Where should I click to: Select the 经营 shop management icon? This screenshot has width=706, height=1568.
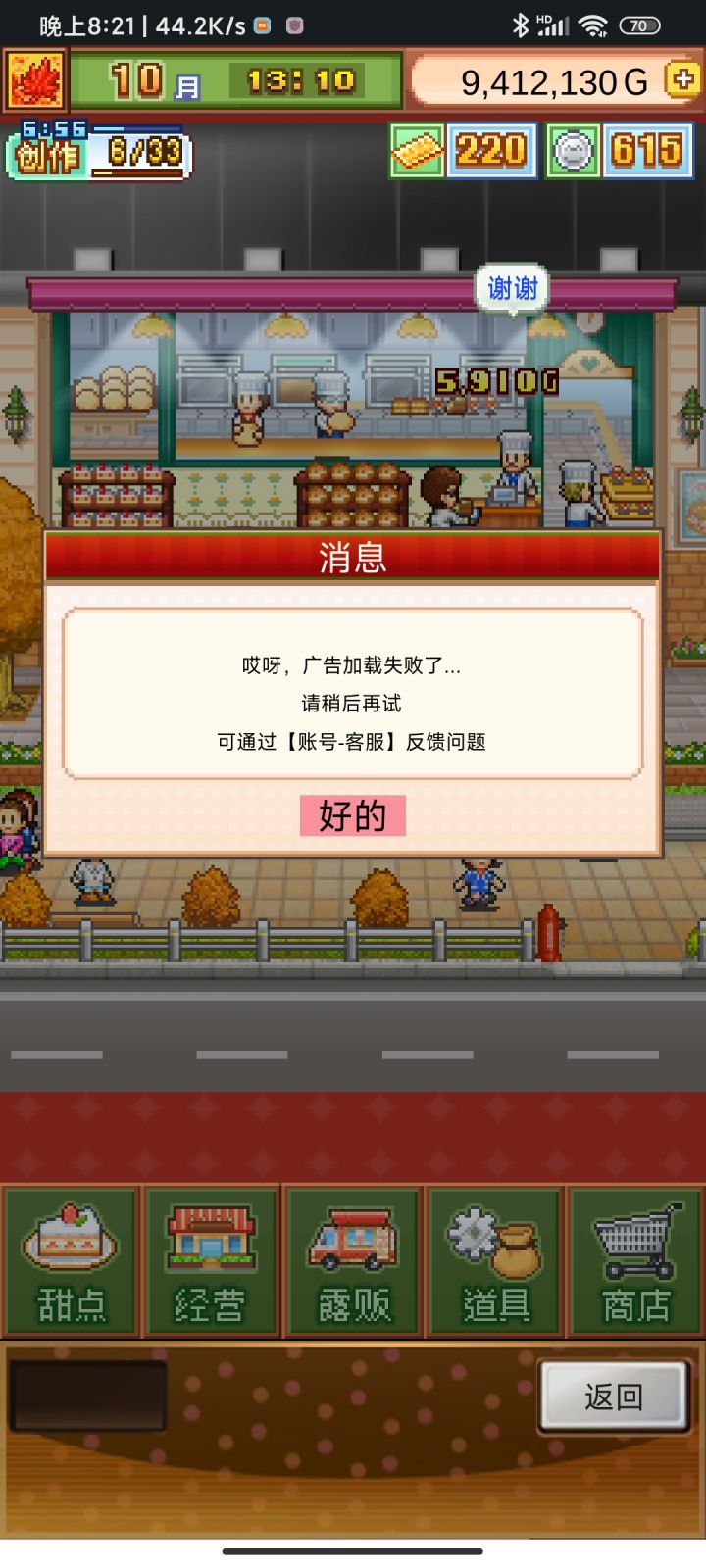(211, 1260)
